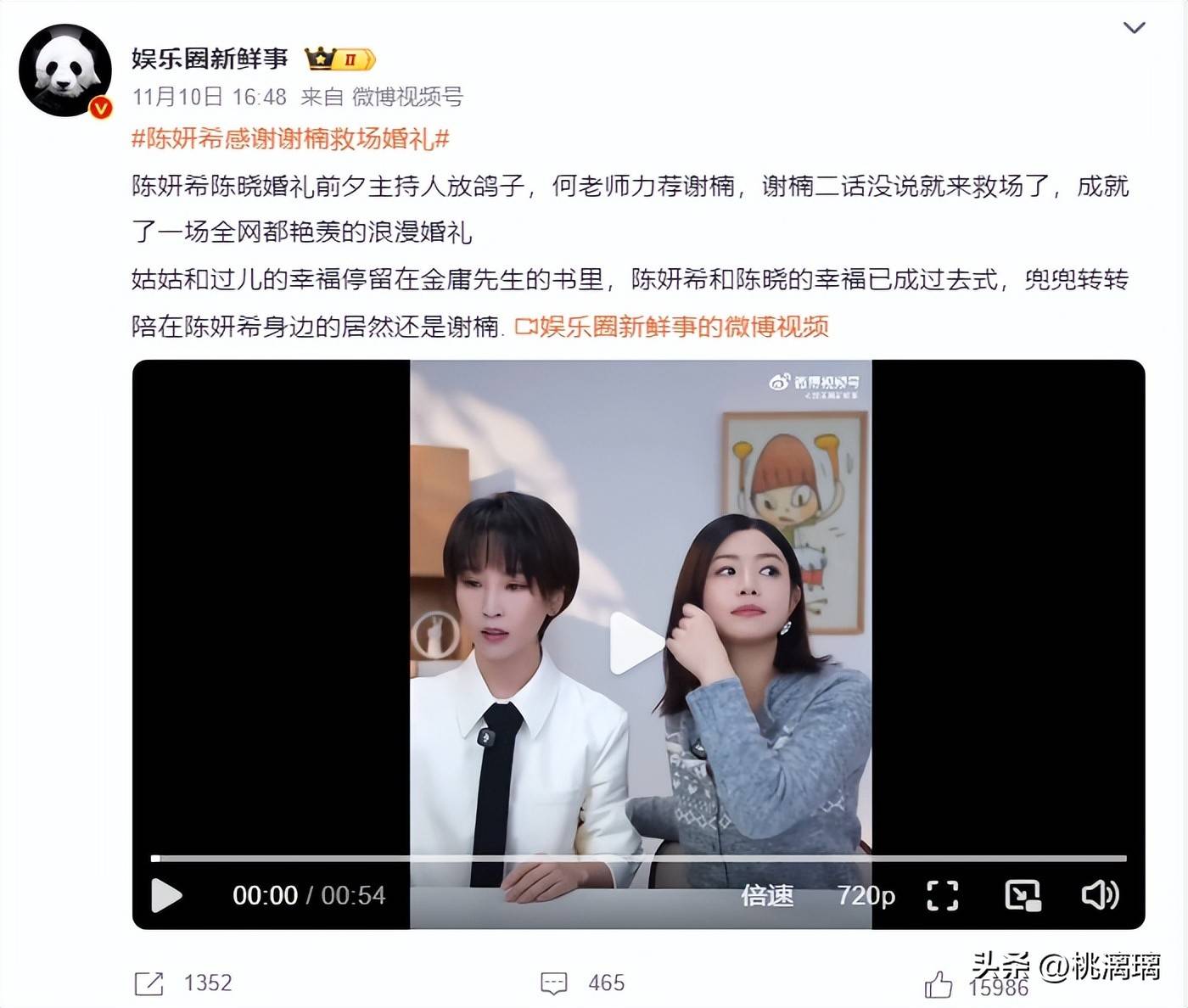Expand the post options chevron
Viewport: 1188px width, 1008px height.
pyautogui.click(x=1134, y=28)
